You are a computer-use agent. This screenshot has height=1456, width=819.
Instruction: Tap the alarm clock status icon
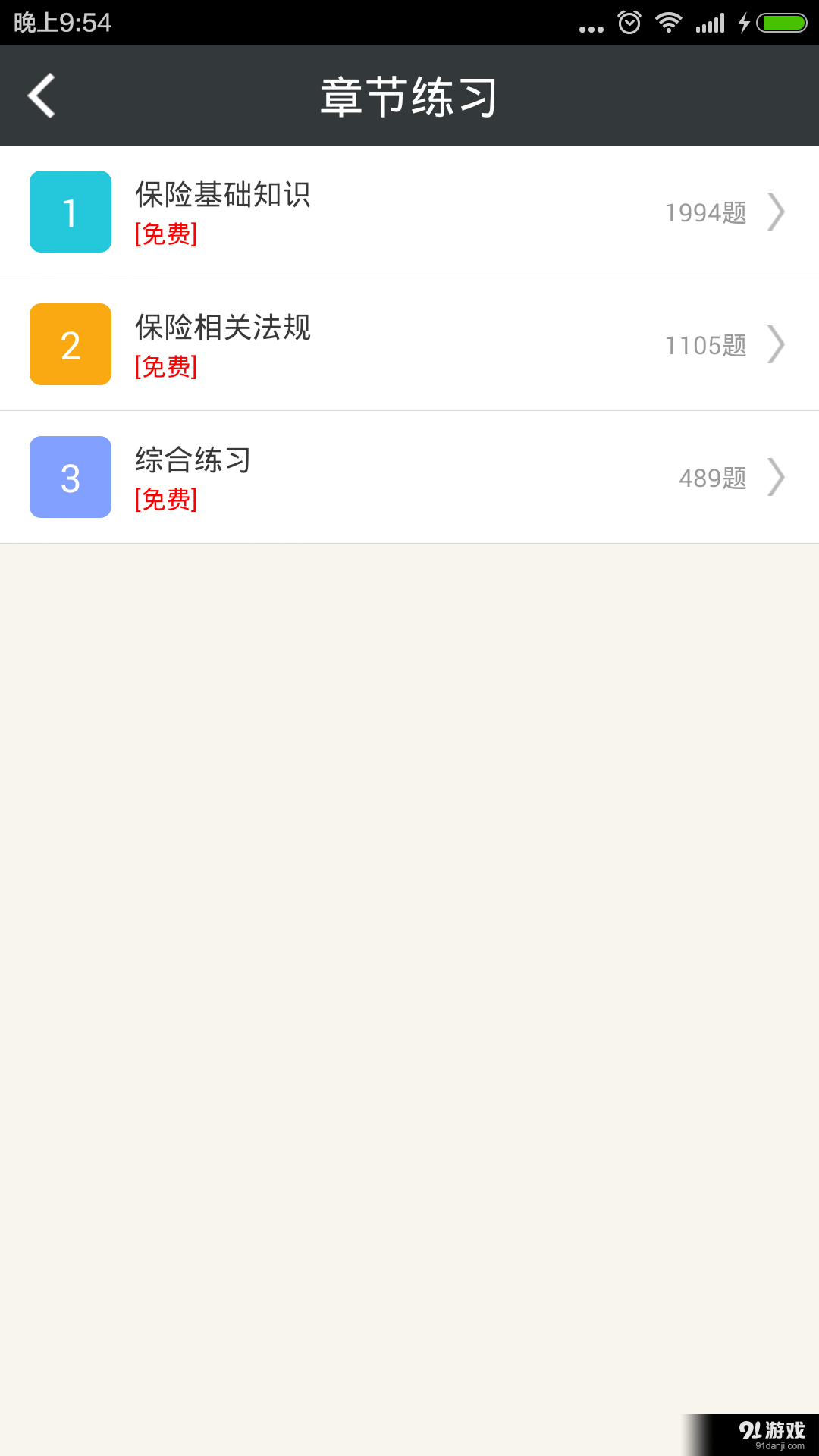coord(629,22)
